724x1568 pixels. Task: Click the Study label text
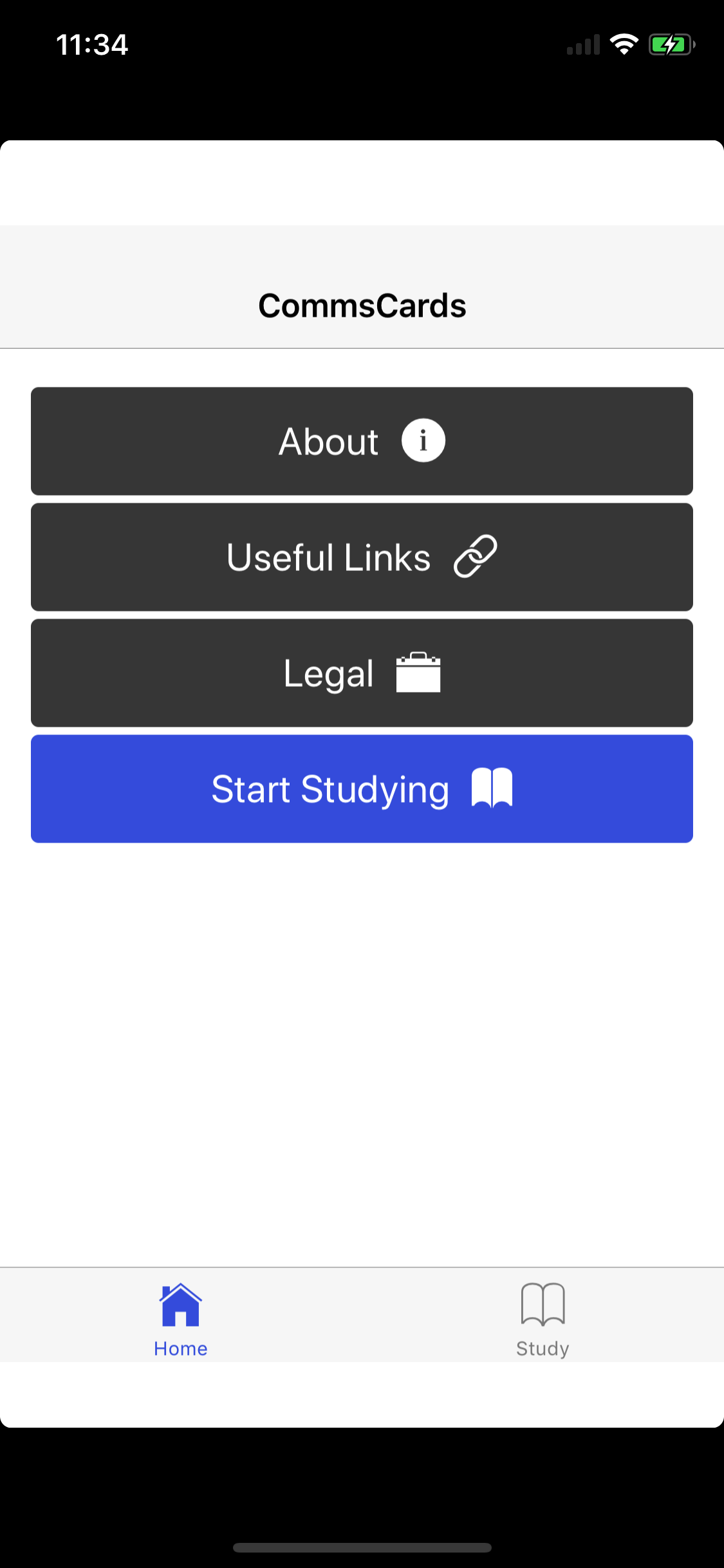(x=542, y=1348)
